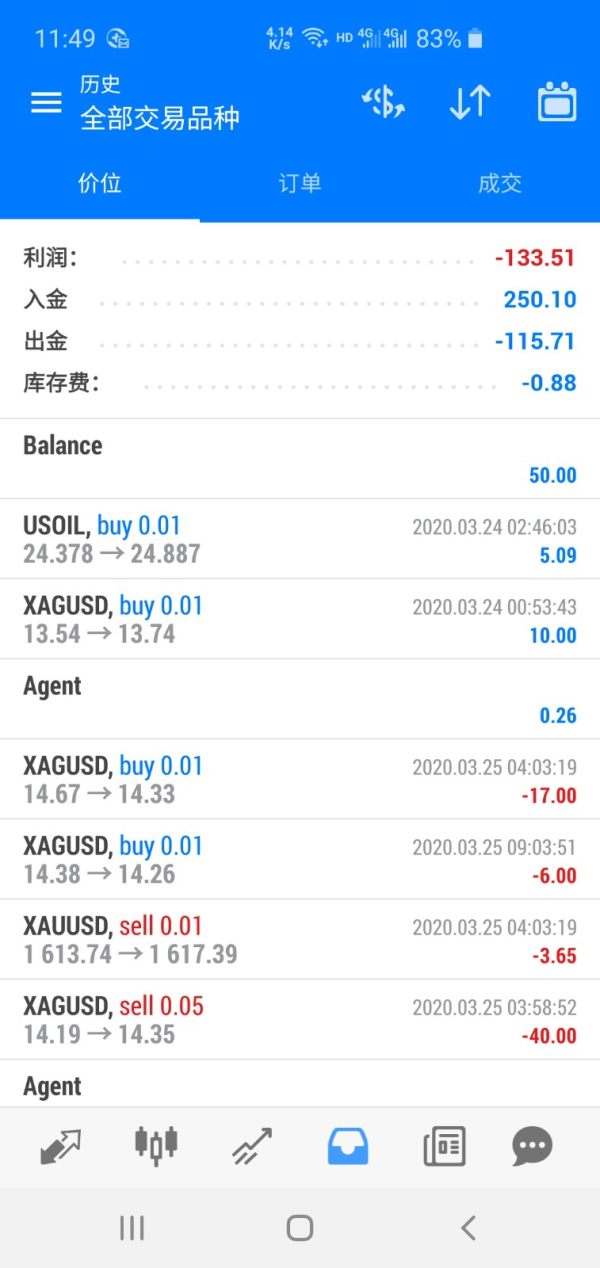600x1268 pixels.
Task: Open the XAGUSD trade with loss -6.00
Action: point(300,859)
